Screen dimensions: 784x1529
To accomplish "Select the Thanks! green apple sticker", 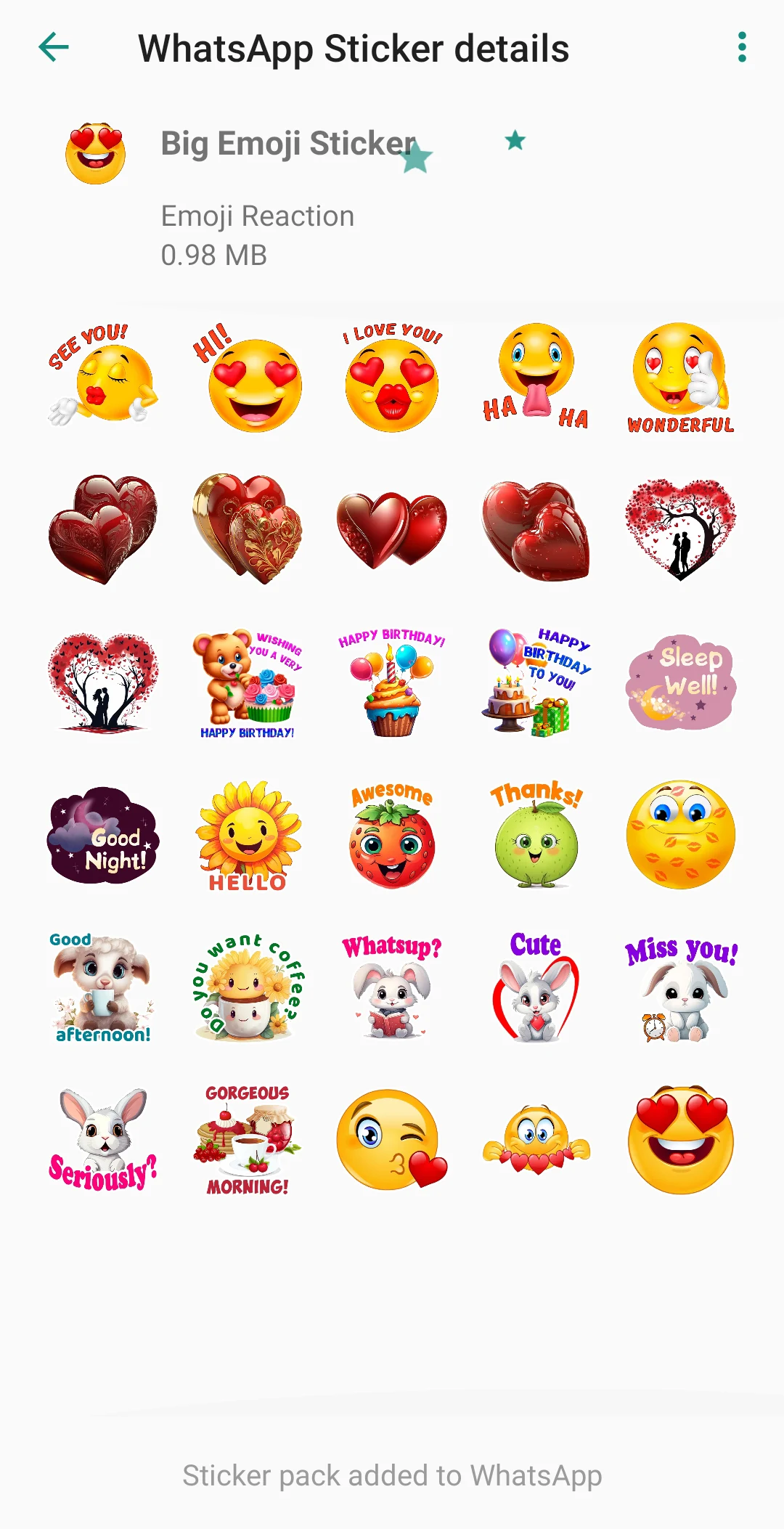I will (x=536, y=834).
